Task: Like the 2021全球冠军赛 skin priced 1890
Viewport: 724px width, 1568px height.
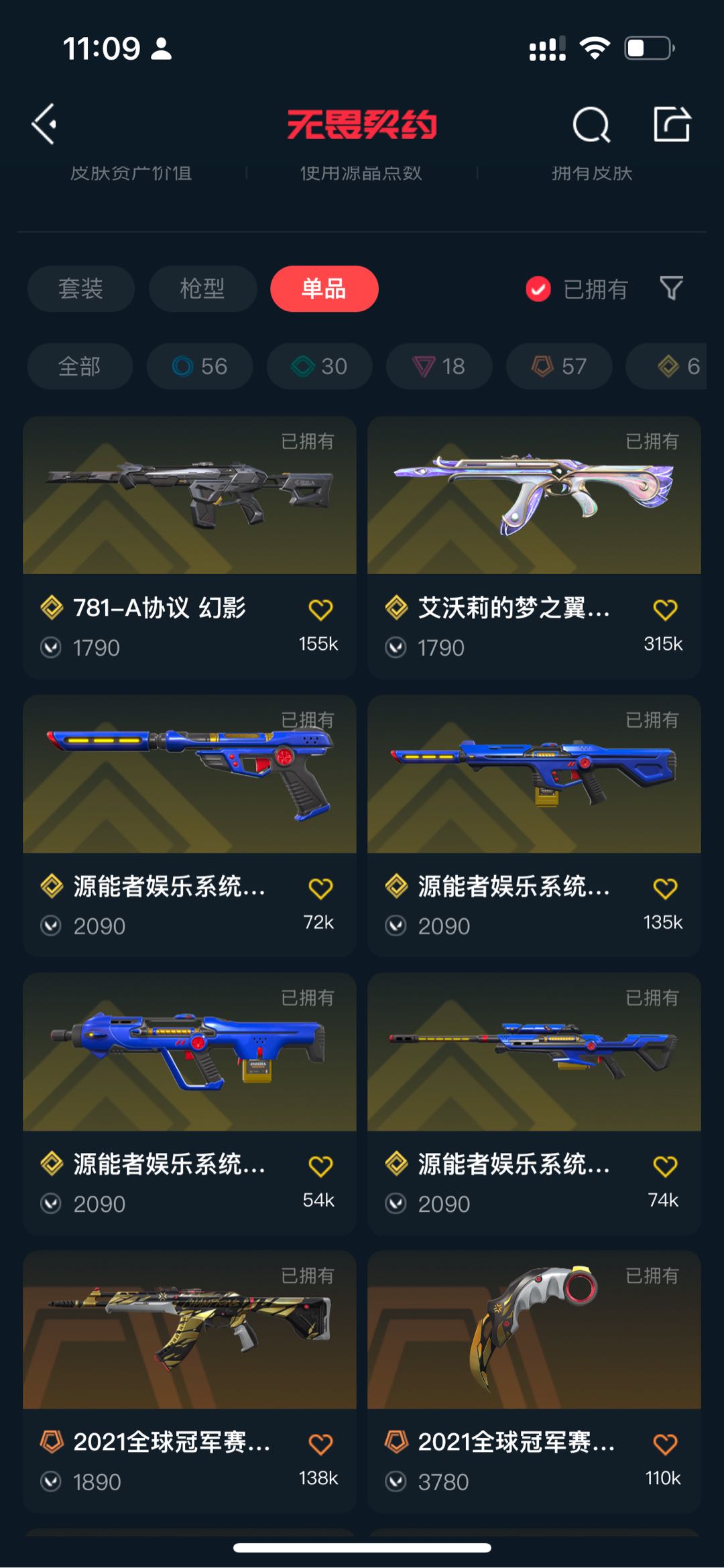Action: (x=320, y=1443)
